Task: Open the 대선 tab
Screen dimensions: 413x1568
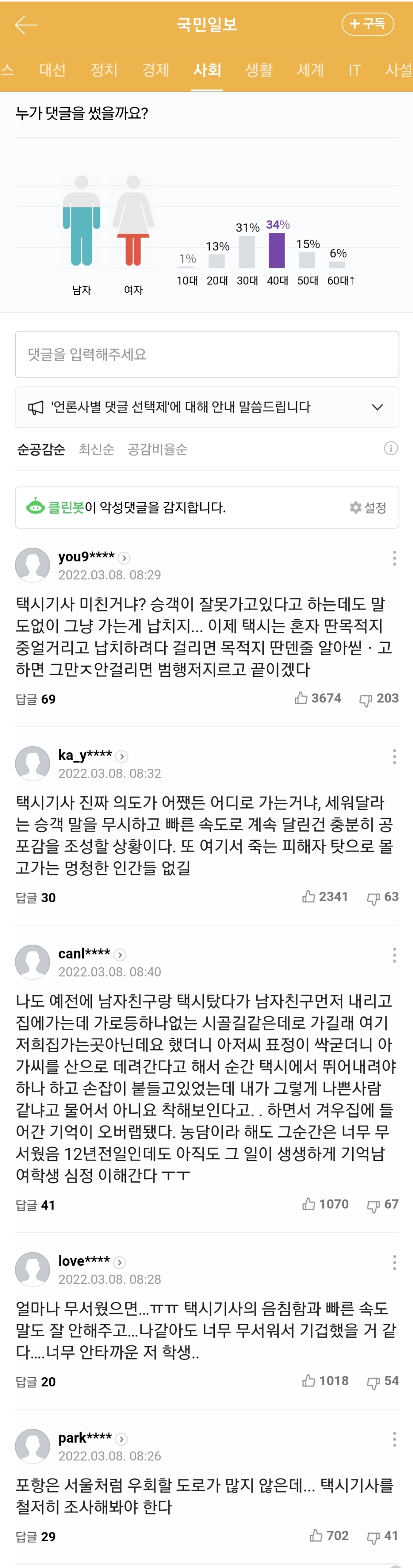Action: (52, 70)
